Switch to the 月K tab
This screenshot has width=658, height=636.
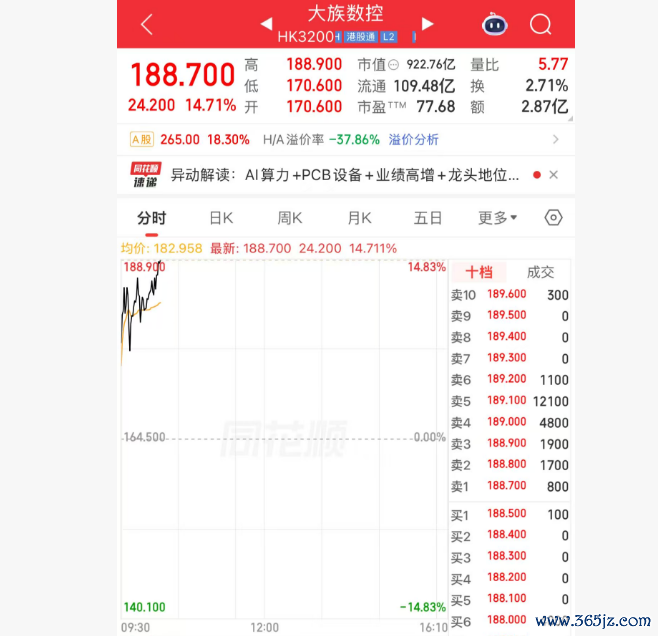pos(360,218)
